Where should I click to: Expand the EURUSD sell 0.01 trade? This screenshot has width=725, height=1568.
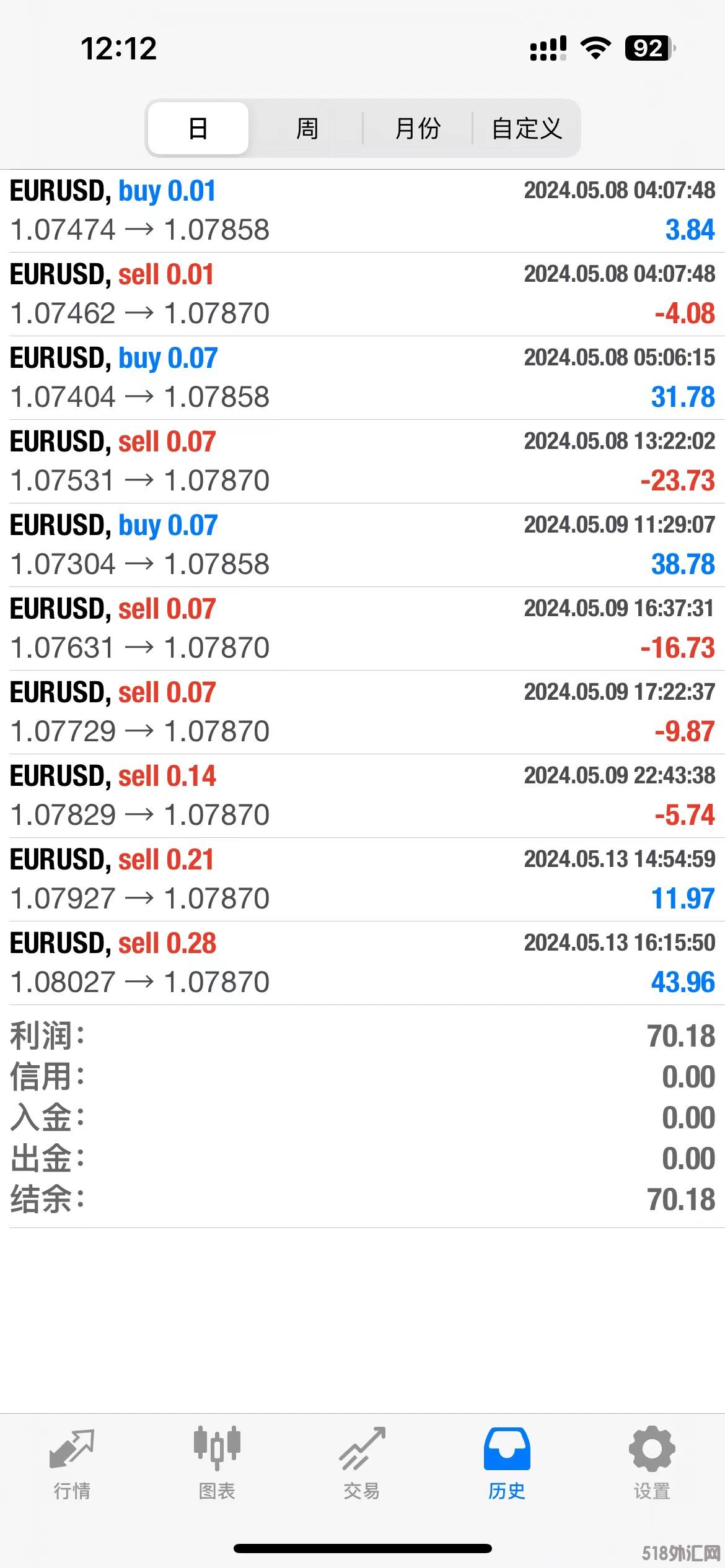click(362, 294)
